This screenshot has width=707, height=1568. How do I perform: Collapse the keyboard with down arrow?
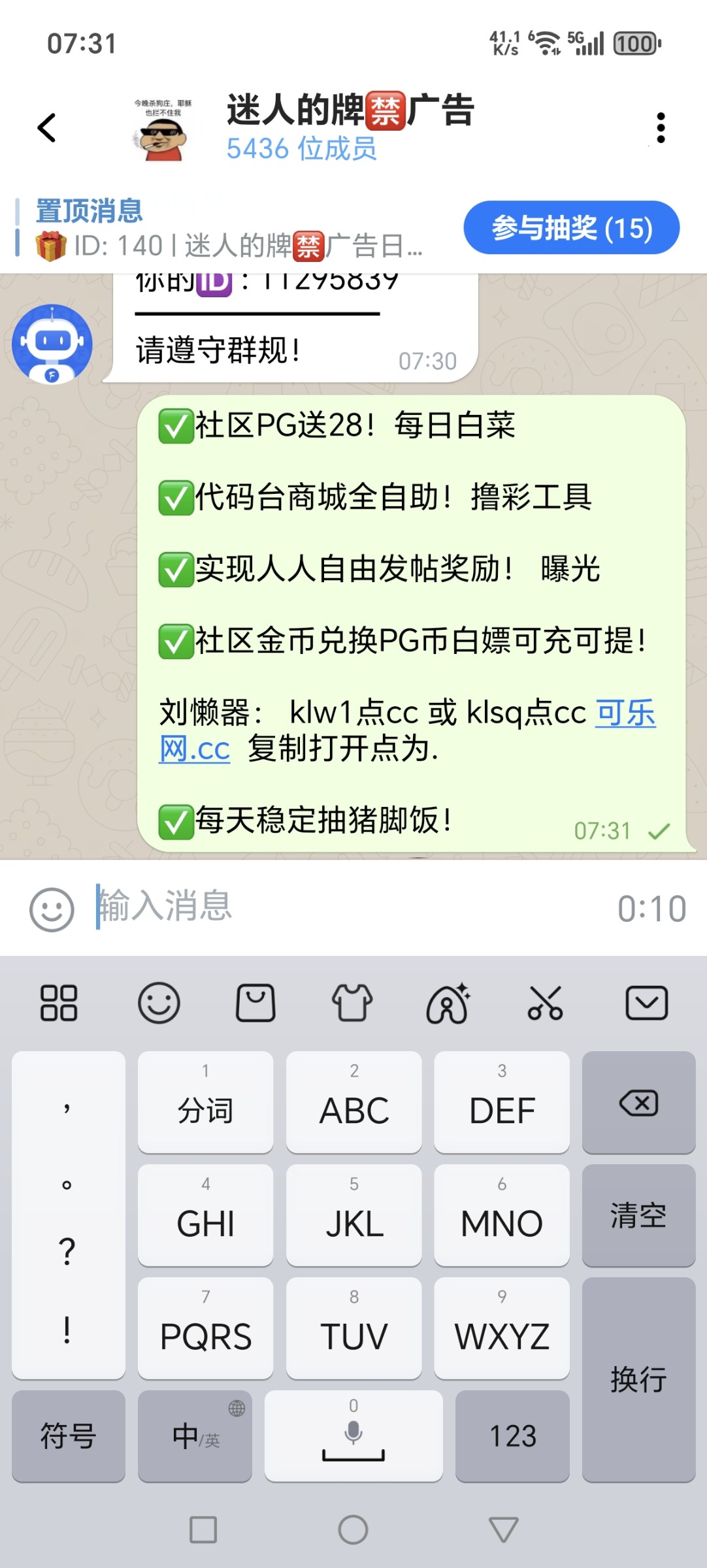click(x=646, y=1003)
